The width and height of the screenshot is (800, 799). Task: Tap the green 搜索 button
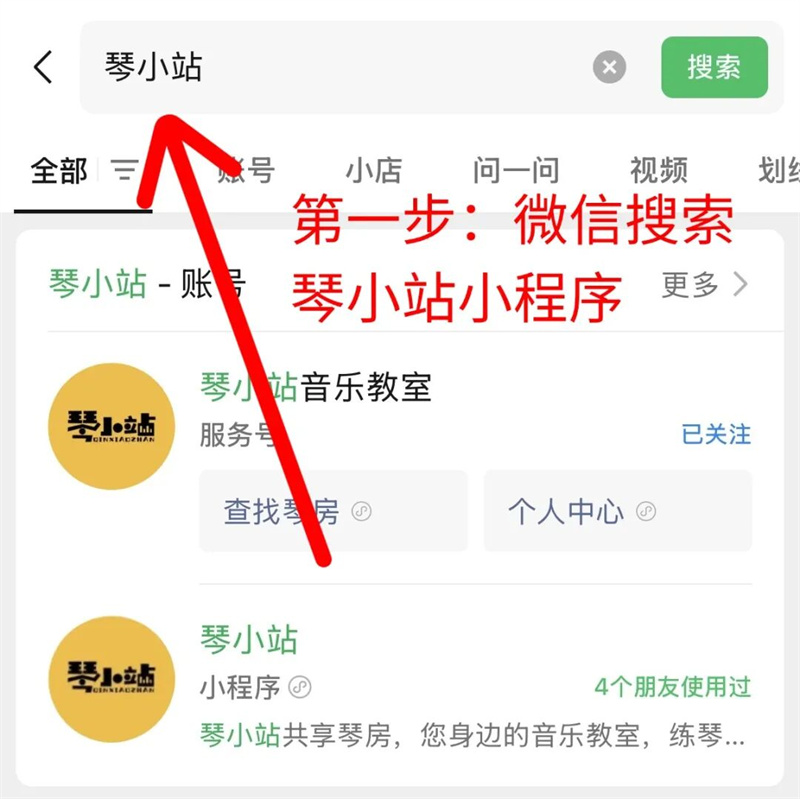point(714,67)
